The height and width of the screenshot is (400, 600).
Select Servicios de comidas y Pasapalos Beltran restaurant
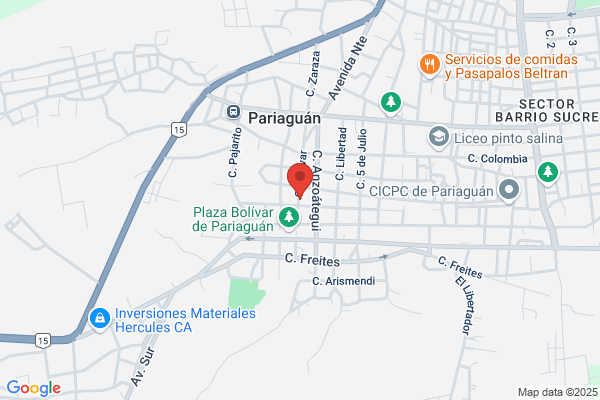click(x=430, y=65)
